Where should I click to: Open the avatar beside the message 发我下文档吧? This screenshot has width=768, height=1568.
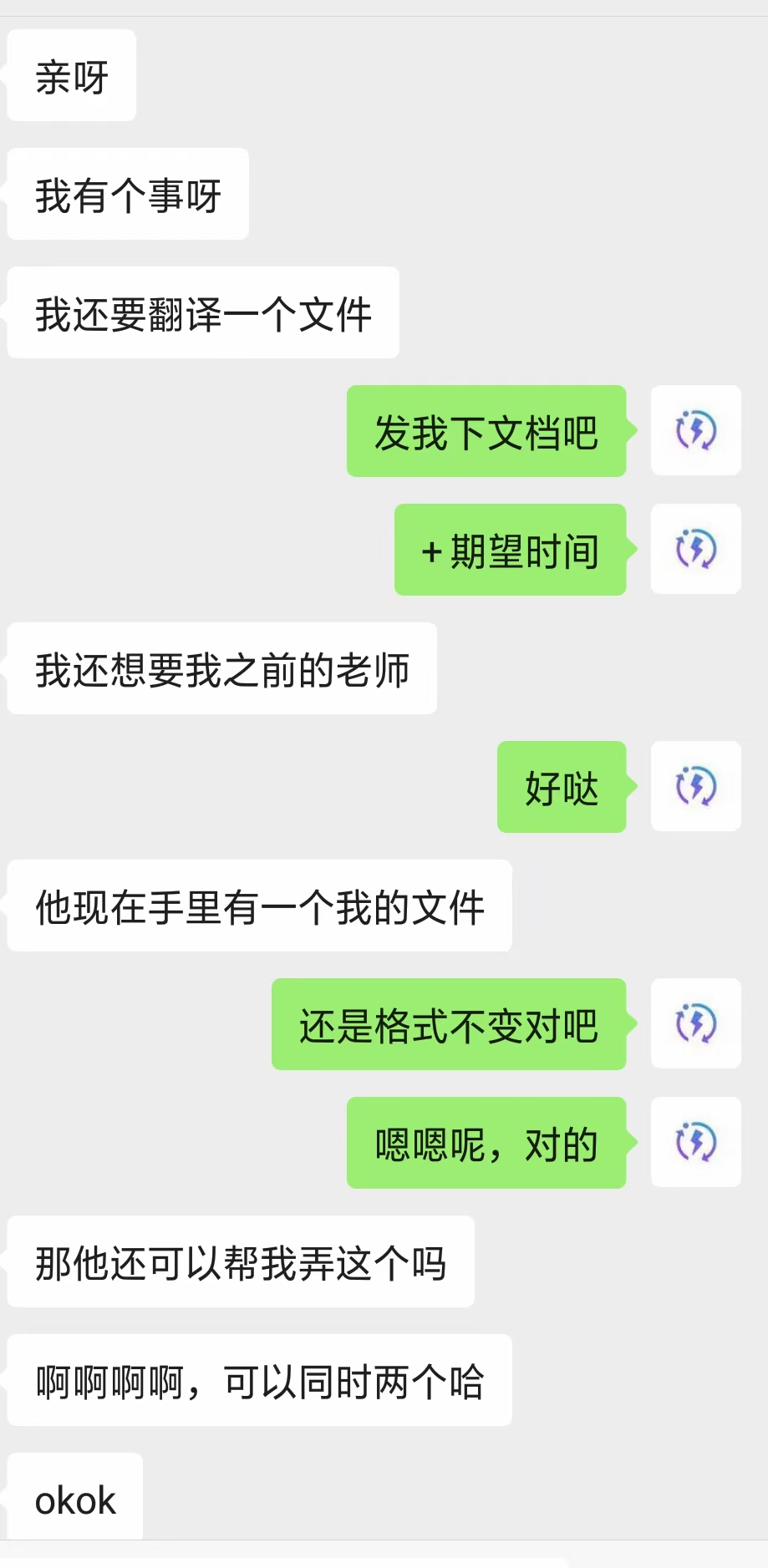pos(695,430)
